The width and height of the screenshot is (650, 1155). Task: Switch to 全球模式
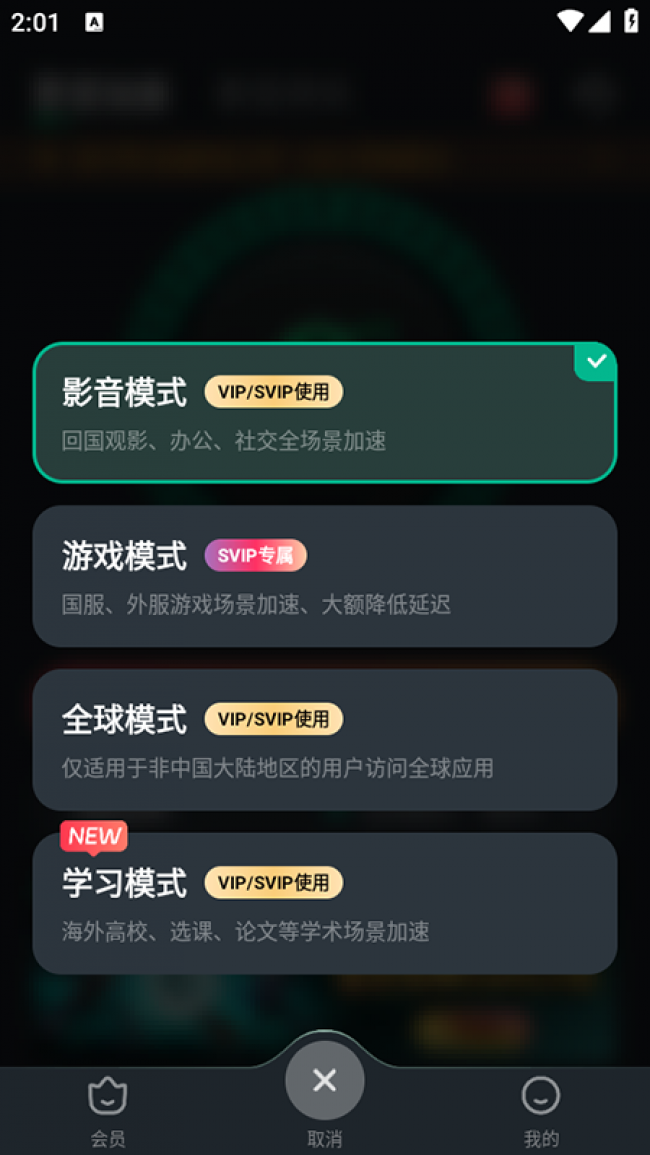tap(324, 740)
